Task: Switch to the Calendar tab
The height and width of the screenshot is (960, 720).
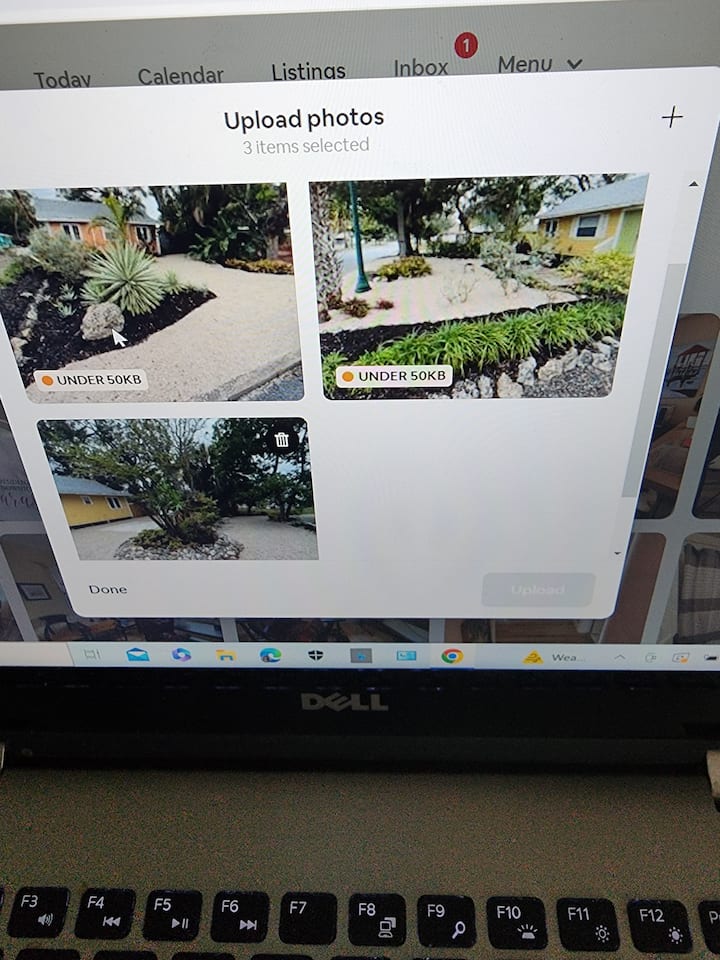Action: coord(180,76)
